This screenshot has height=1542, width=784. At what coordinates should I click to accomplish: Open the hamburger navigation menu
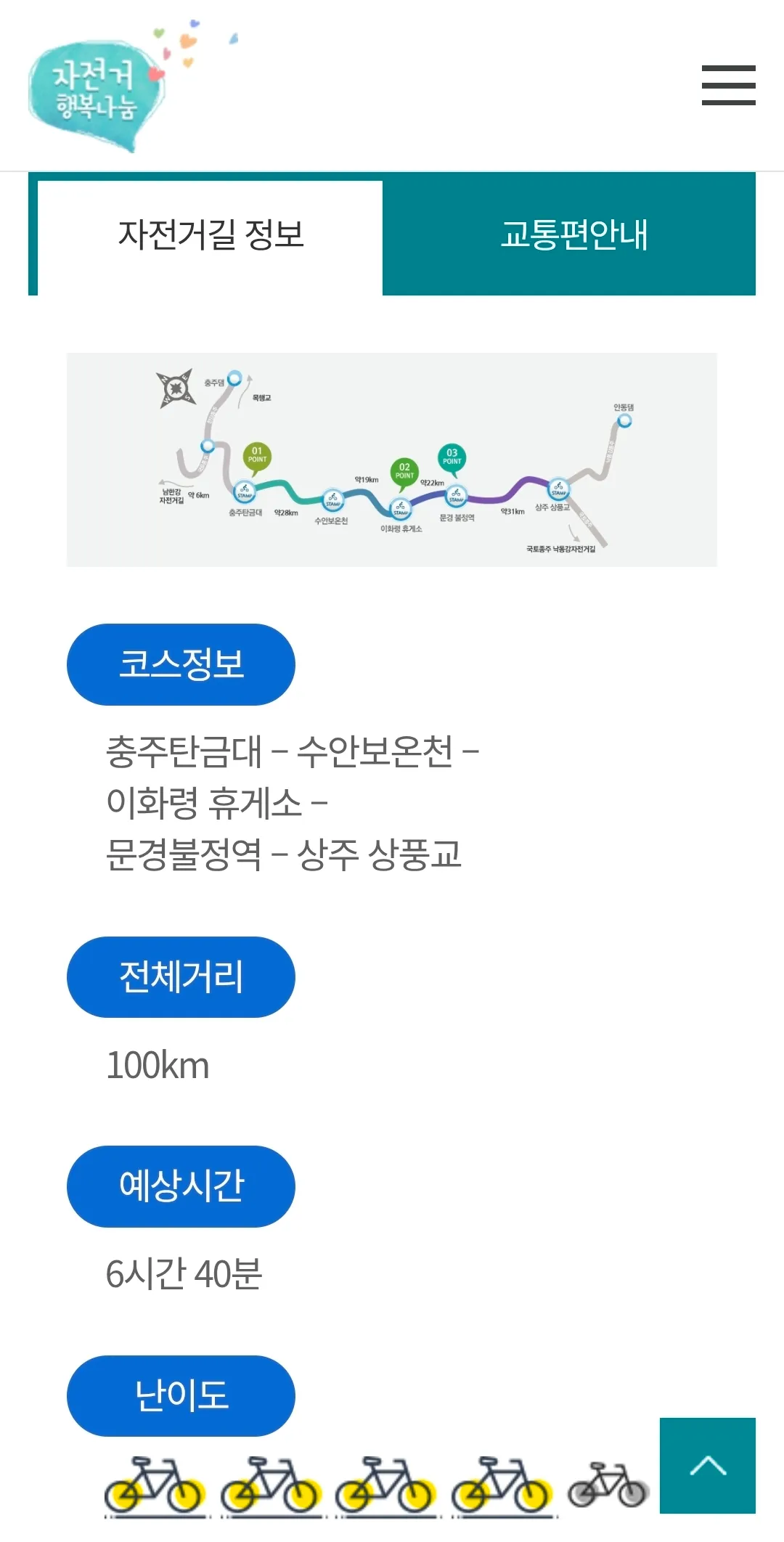pos(728,85)
